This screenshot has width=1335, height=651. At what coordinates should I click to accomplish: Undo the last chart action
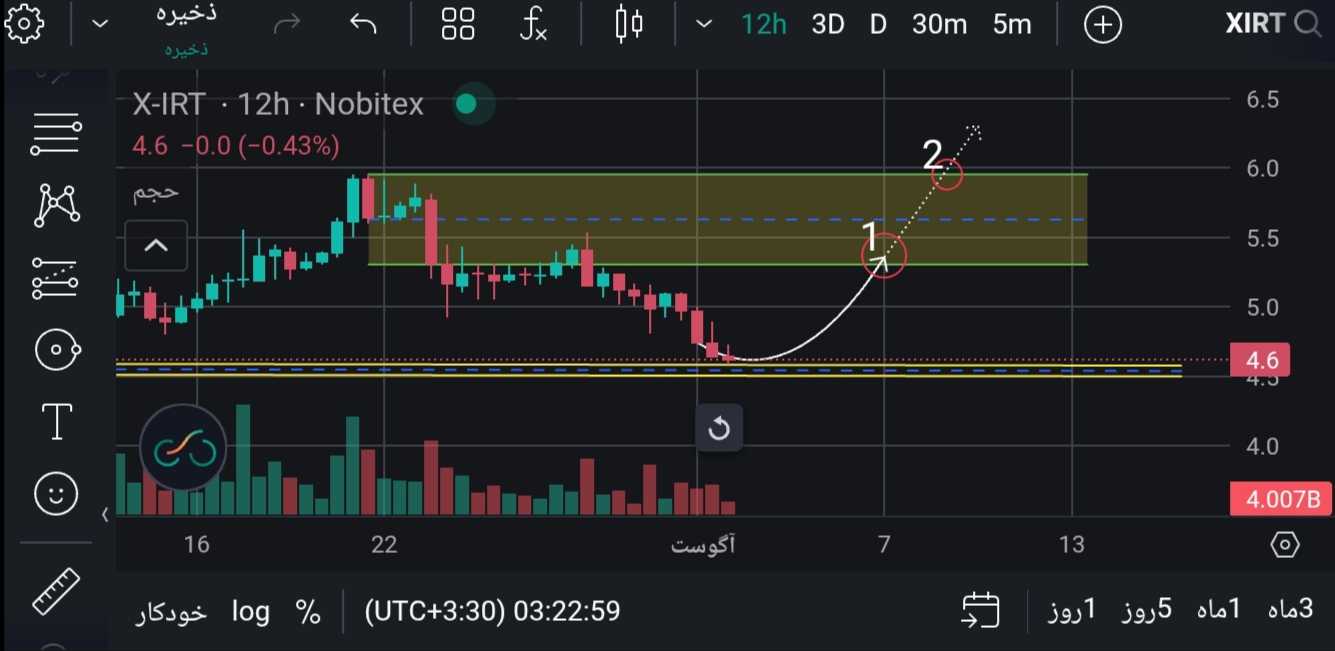click(x=363, y=24)
